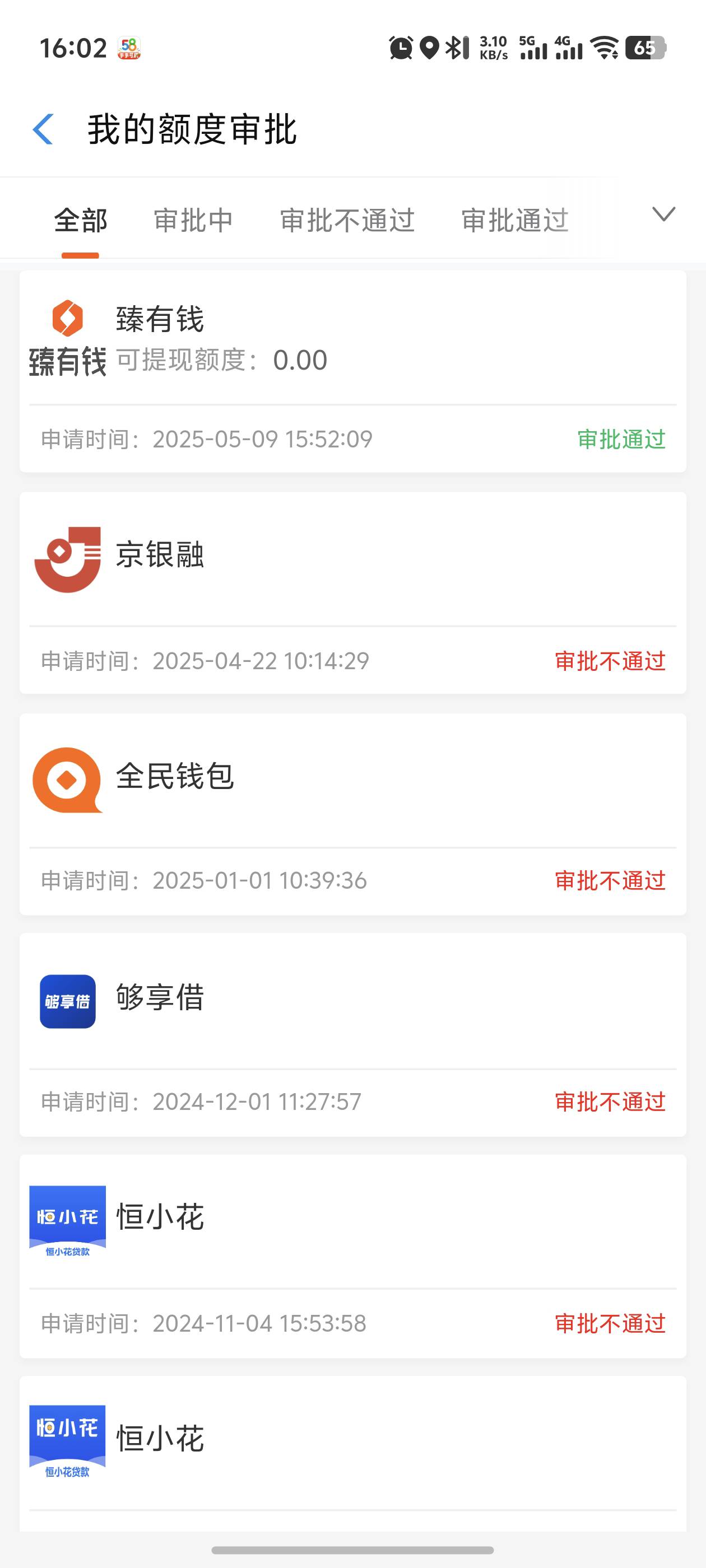Viewport: 706px width, 1568px height.
Task: Switch to the 审批通过 tab
Action: (x=515, y=220)
